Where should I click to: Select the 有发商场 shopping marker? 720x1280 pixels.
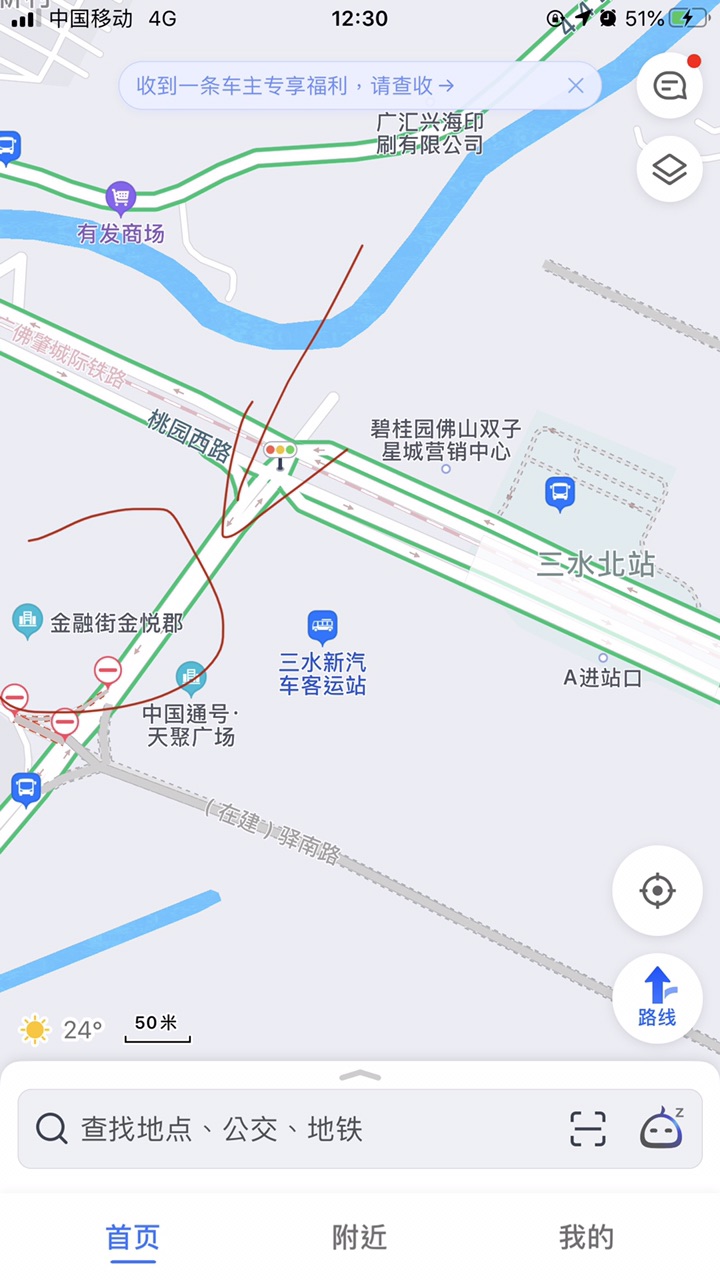(121, 197)
